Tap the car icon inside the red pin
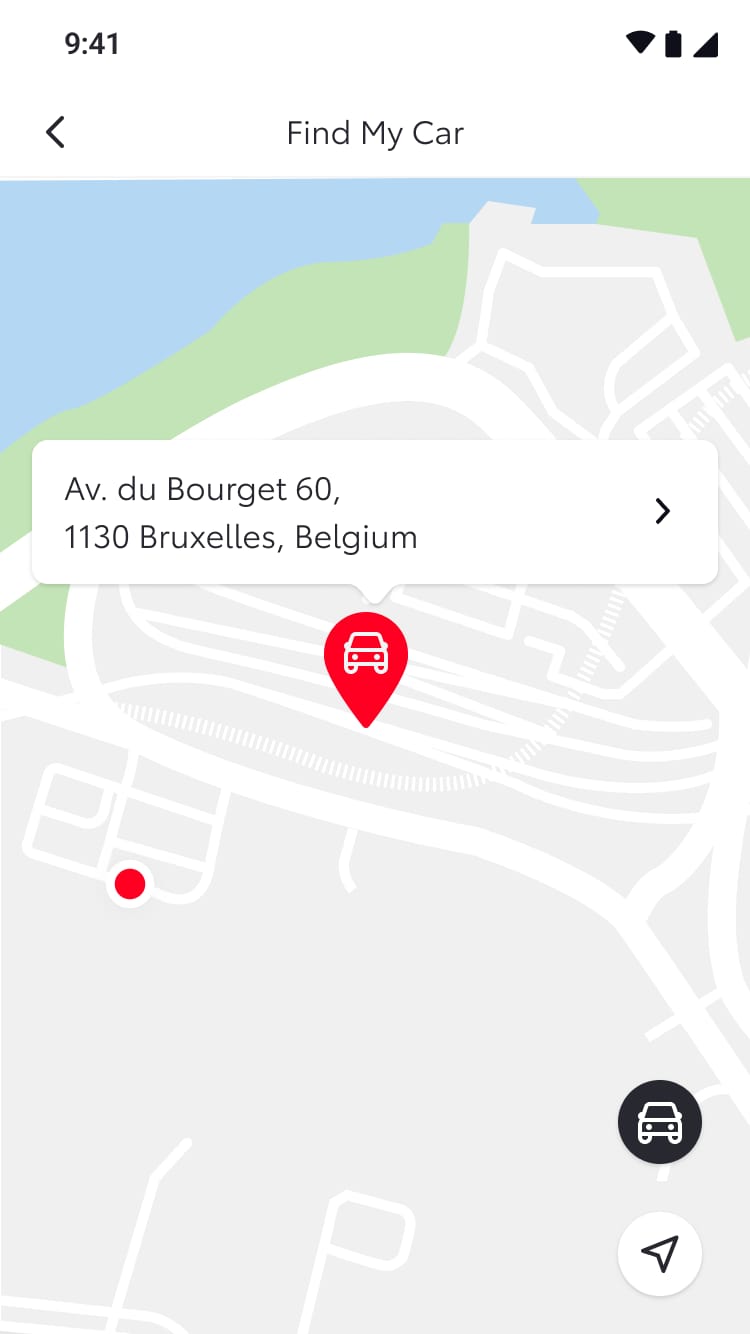The height and width of the screenshot is (1334, 750). (x=366, y=651)
